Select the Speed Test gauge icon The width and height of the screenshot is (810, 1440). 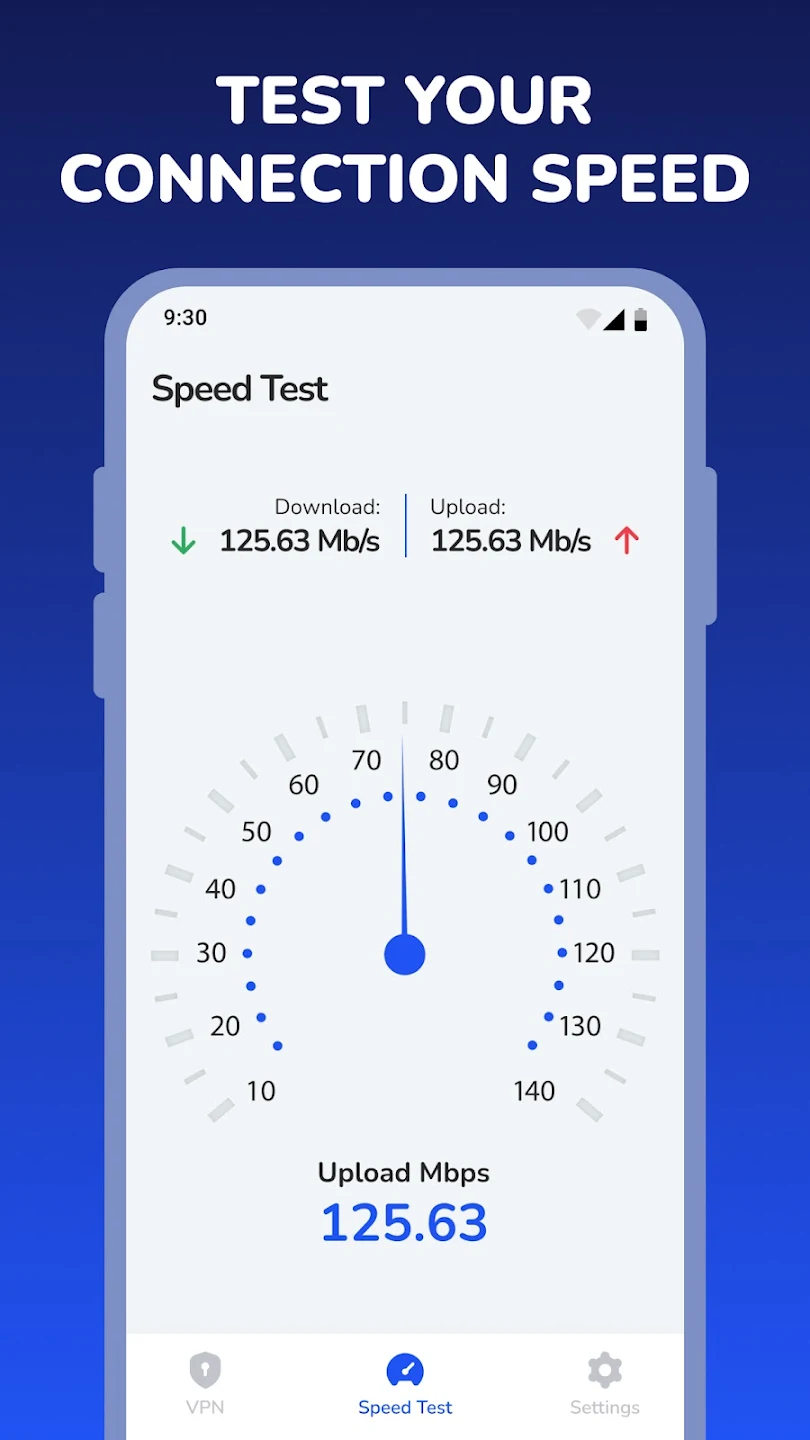(404, 1370)
